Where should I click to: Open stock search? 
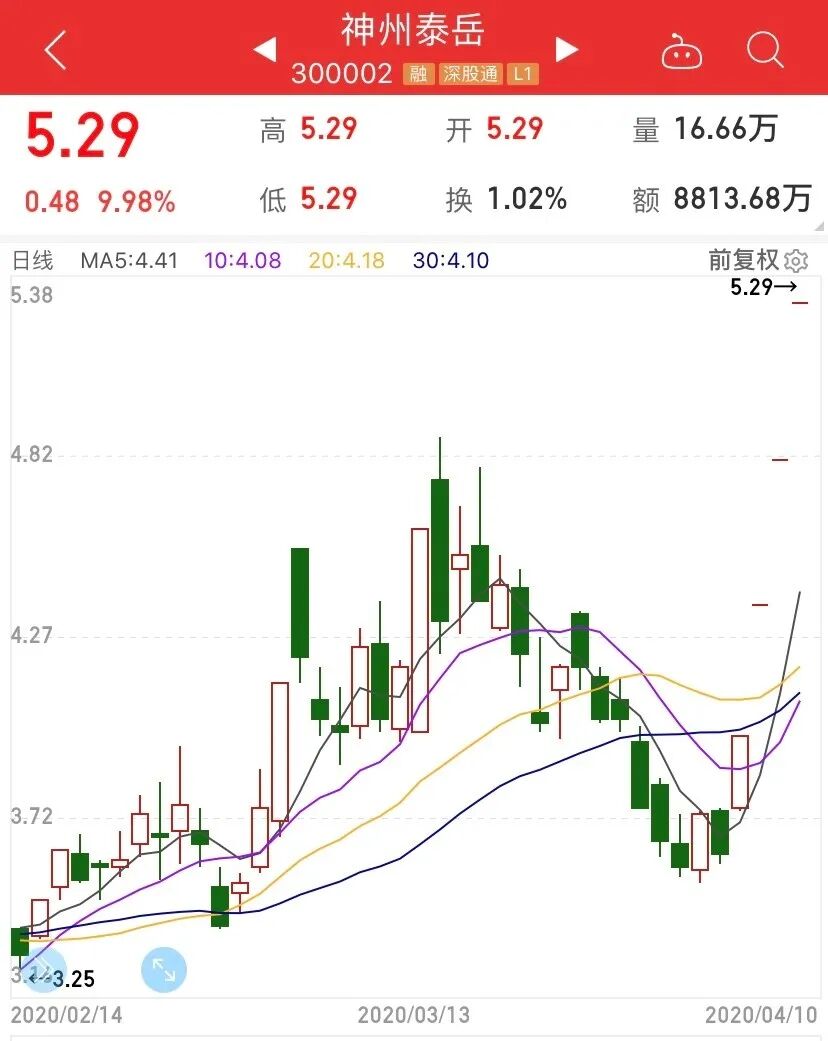pos(765,49)
